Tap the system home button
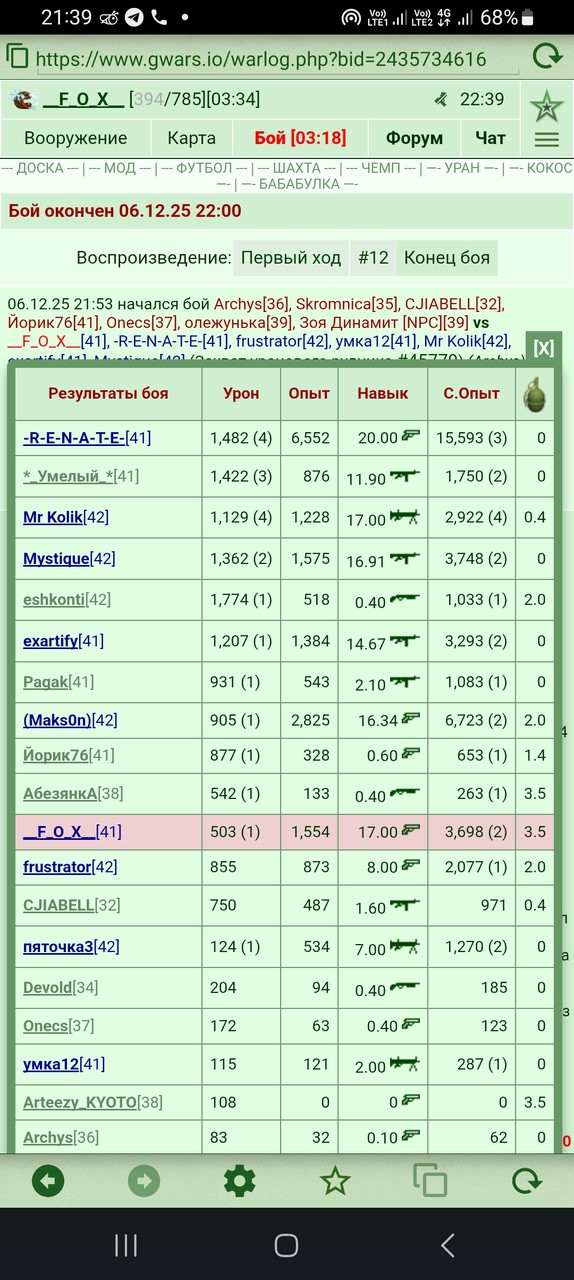The height and width of the screenshot is (1280, 574). 287,1244
